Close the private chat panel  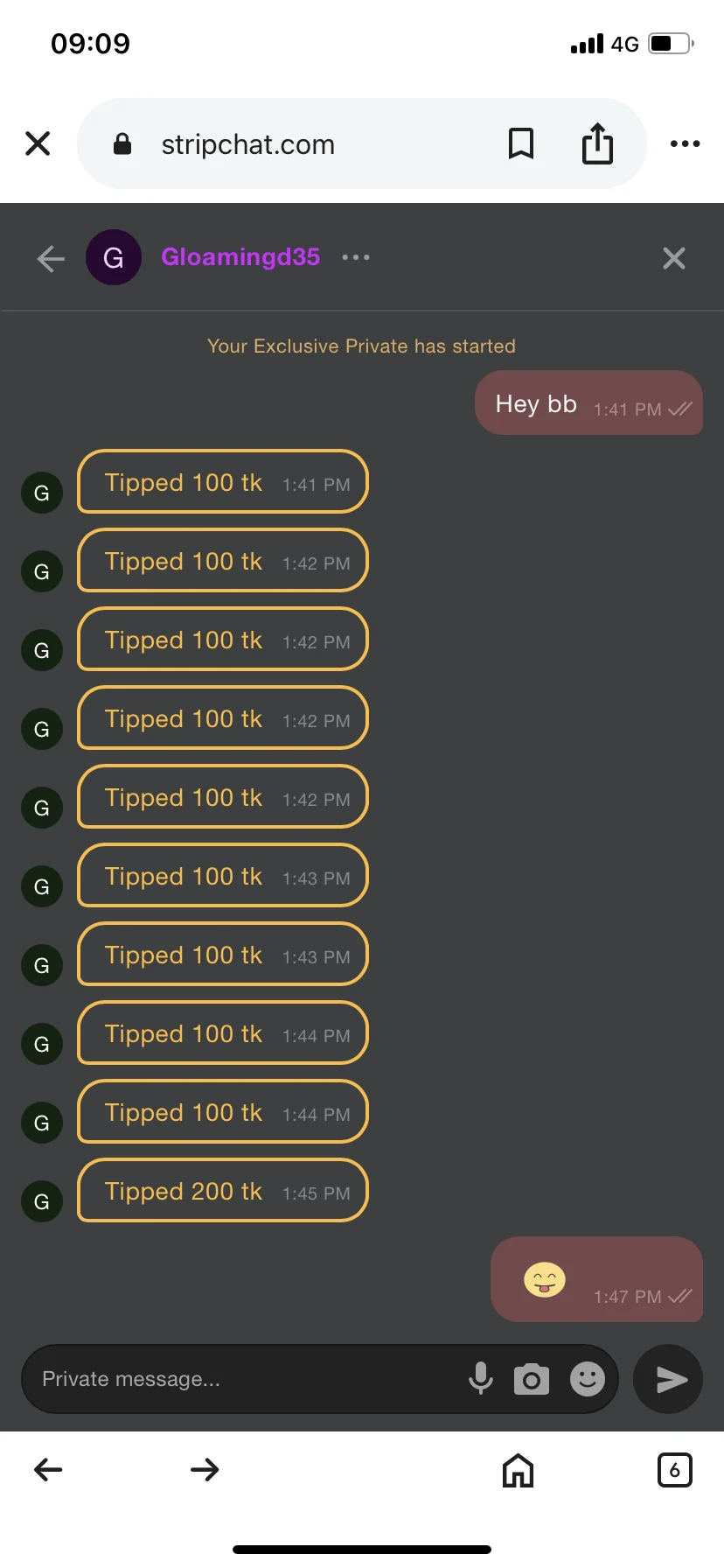click(673, 258)
